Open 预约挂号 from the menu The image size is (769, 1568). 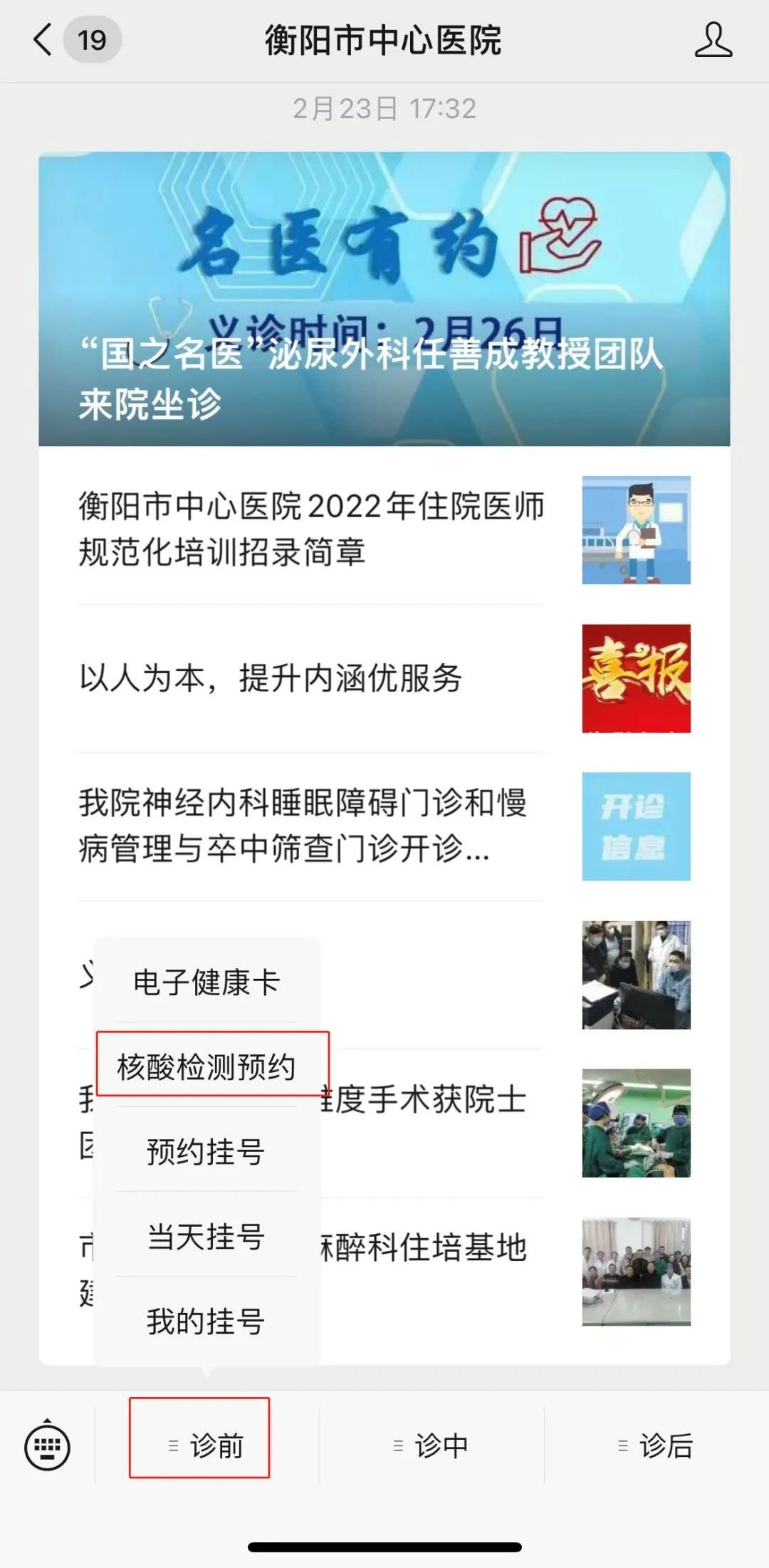point(206,1151)
